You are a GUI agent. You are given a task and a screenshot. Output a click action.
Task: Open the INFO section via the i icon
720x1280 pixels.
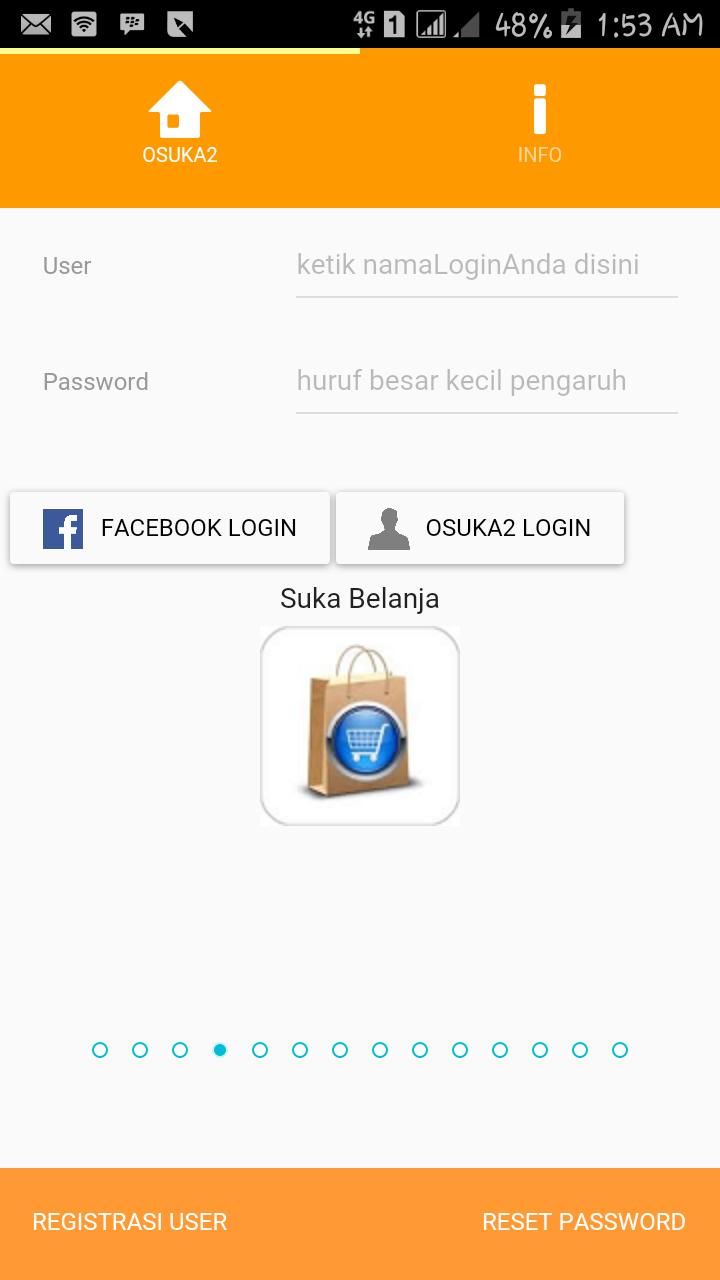(x=539, y=110)
